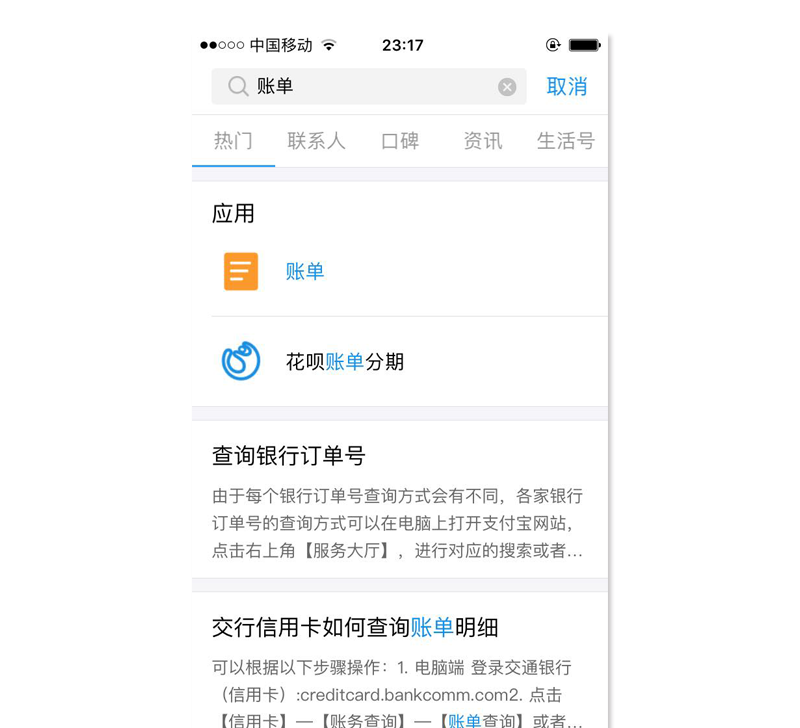Cancel the search with 取消
Image resolution: width=800 pixels, height=728 pixels.
[x=566, y=87]
